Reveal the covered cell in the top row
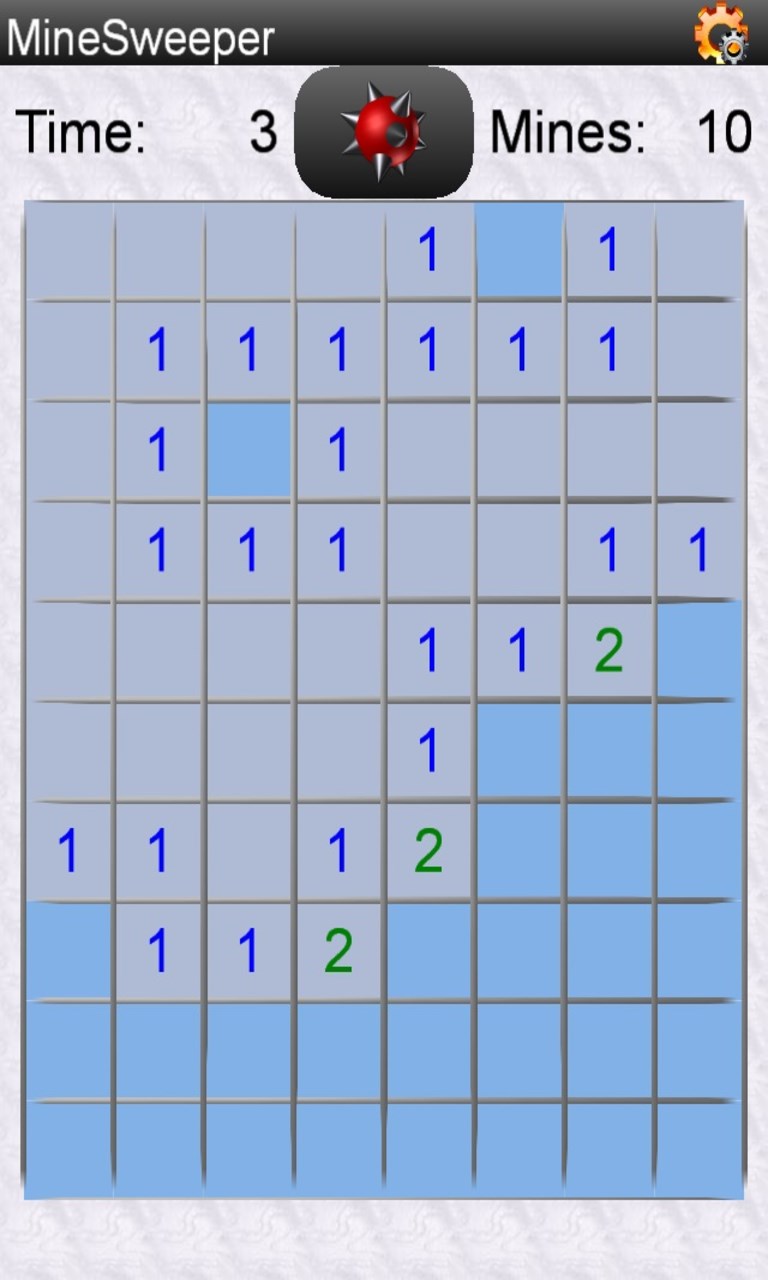Image resolution: width=768 pixels, height=1280 pixels. (x=519, y=250)
